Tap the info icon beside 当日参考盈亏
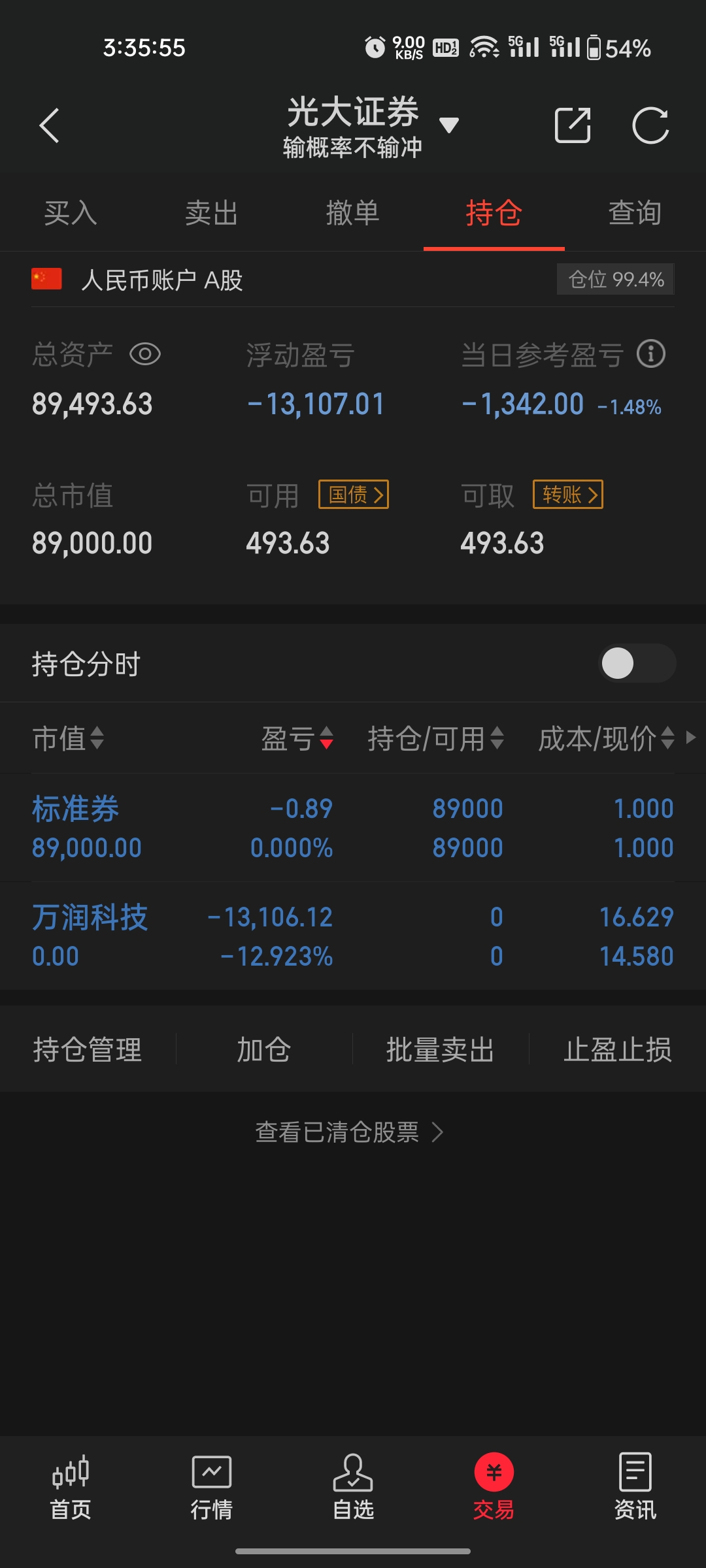706x1568 pixels. [x=651, y=354]
